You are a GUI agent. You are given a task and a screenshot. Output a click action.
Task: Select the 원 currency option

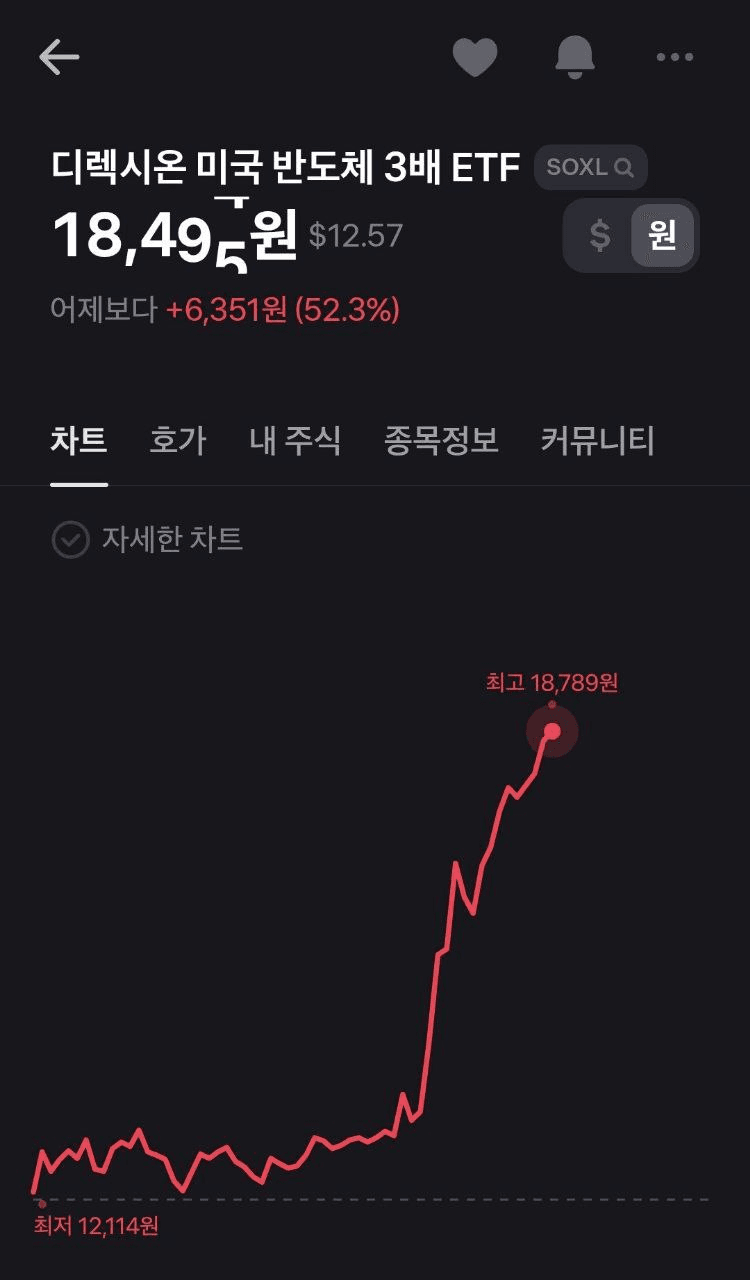click(x=662, y=236)
